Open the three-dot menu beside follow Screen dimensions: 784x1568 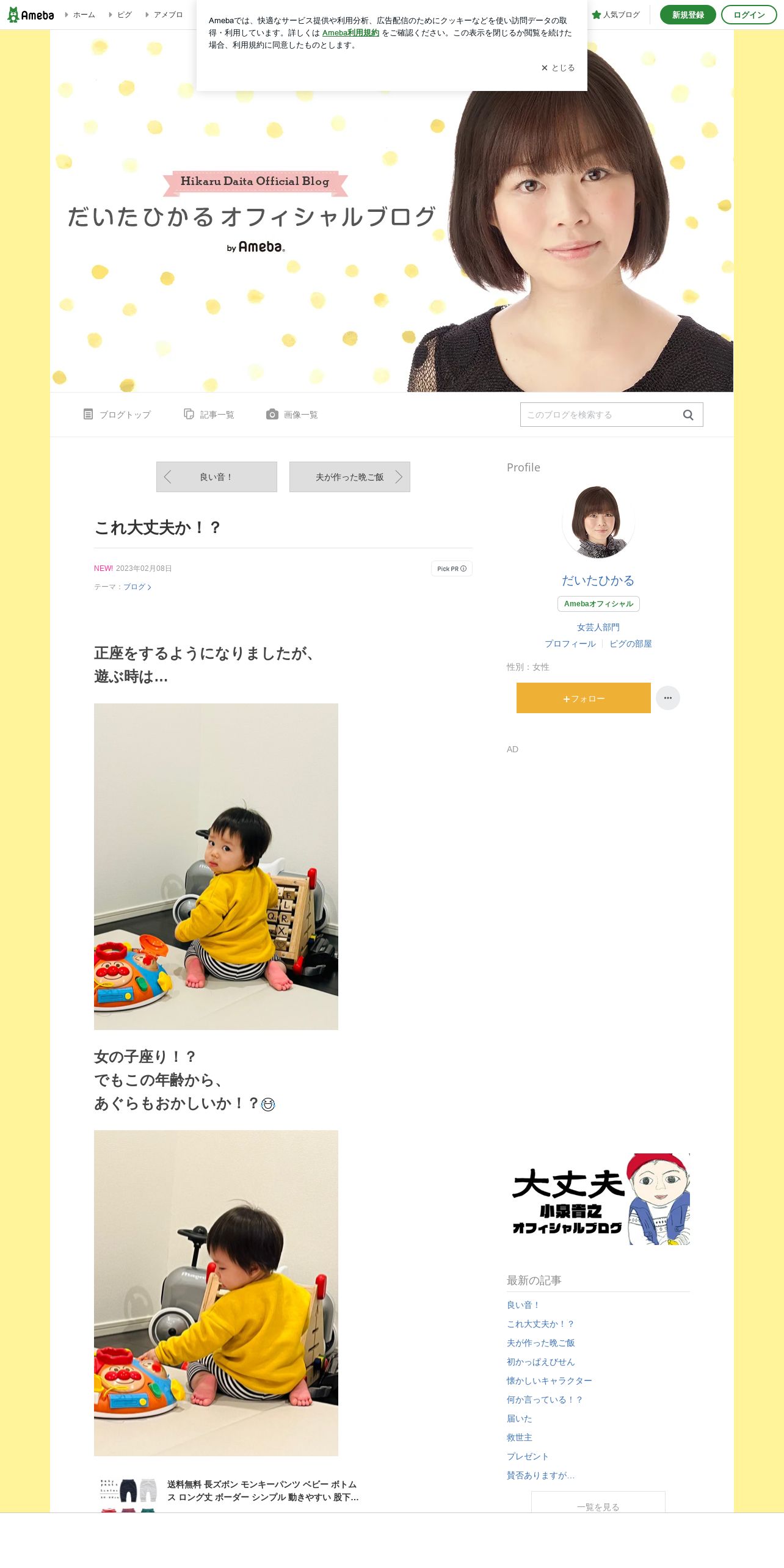[x=667, y=698]
